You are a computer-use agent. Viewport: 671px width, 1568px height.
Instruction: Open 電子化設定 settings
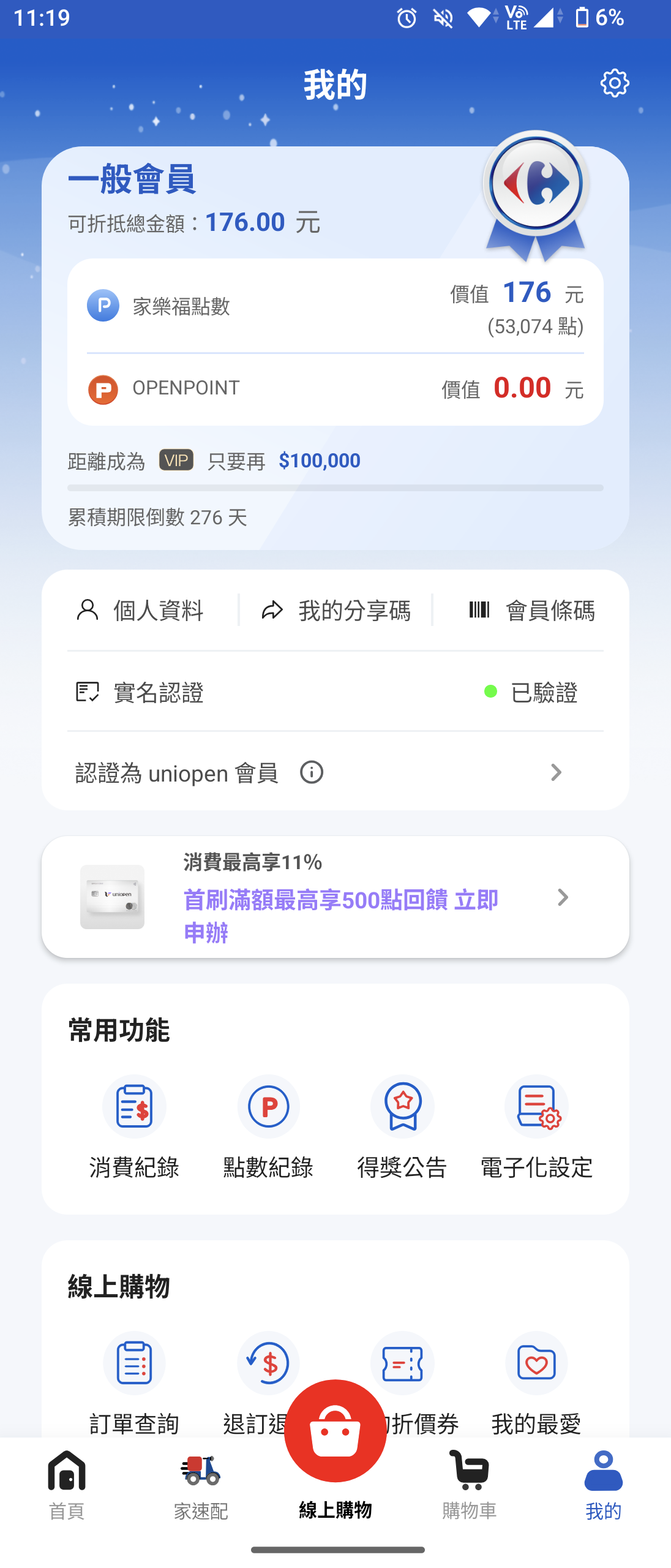(536, 1127)
